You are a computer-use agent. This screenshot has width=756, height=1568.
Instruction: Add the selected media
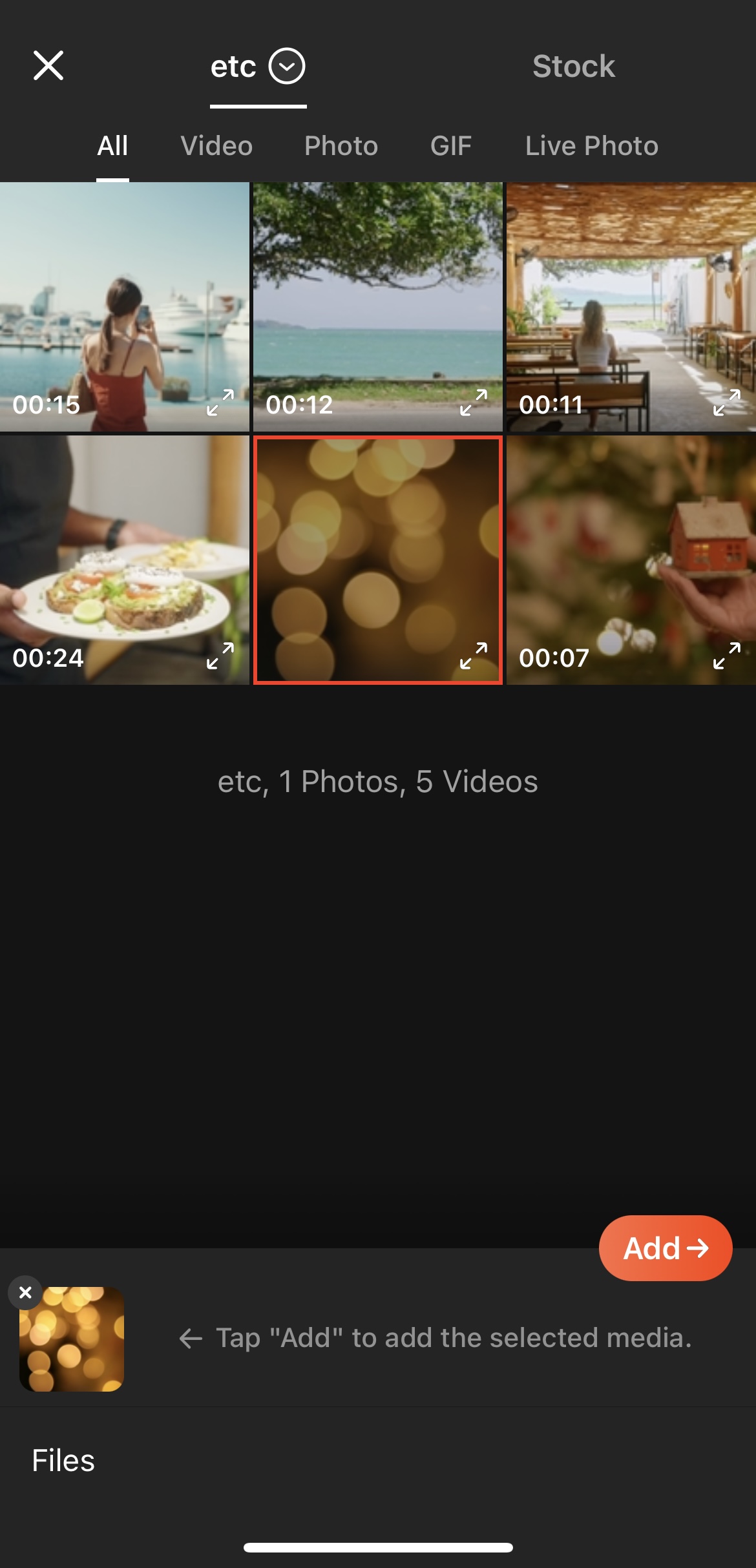click(x=666, y=1248)
